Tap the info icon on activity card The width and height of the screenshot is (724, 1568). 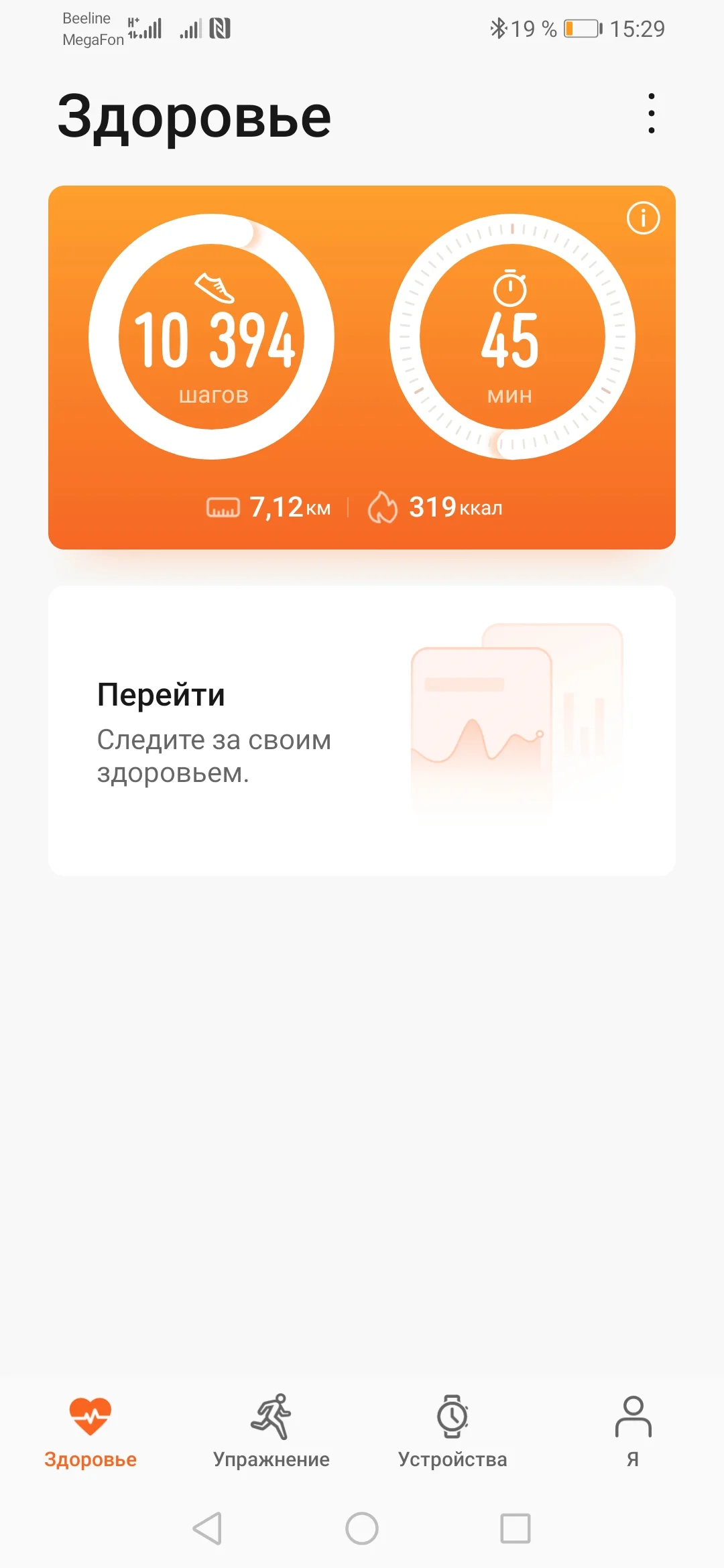pos(643,218)
